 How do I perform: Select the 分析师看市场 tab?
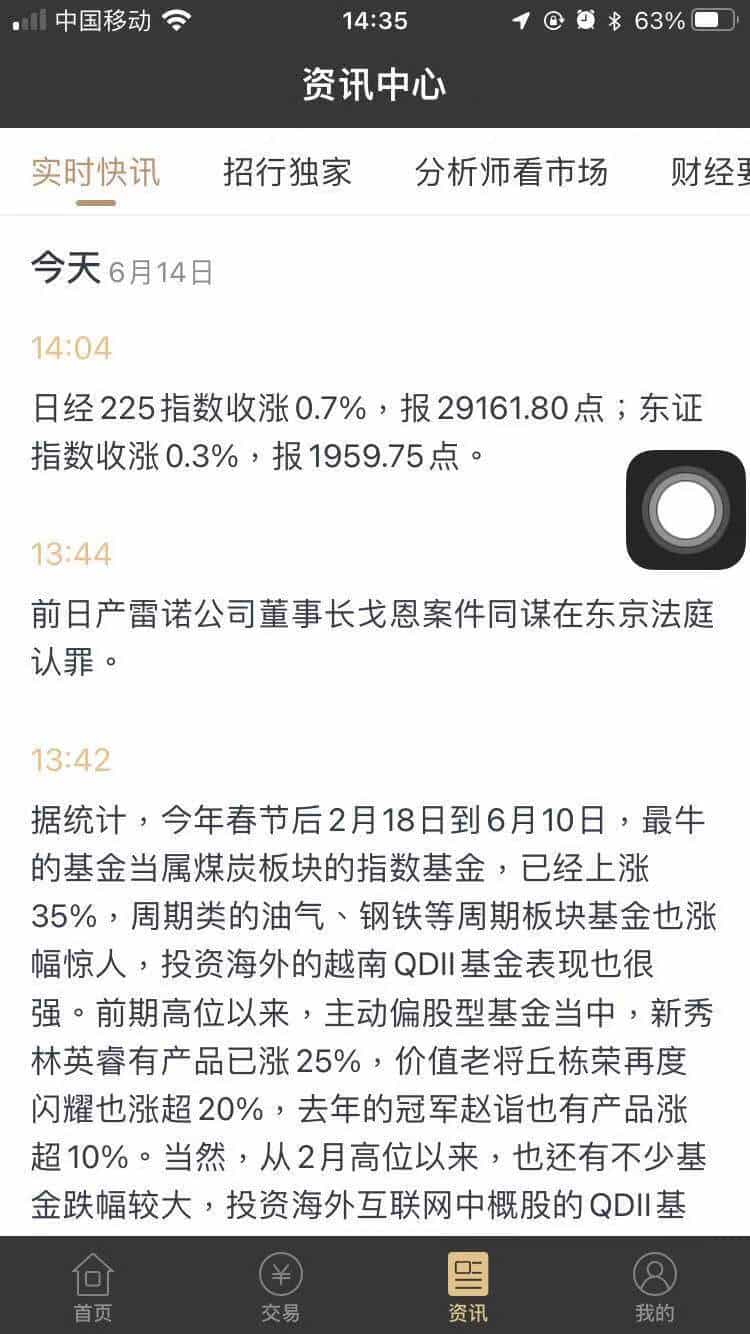pyautogui.click(x=511, y=172)
